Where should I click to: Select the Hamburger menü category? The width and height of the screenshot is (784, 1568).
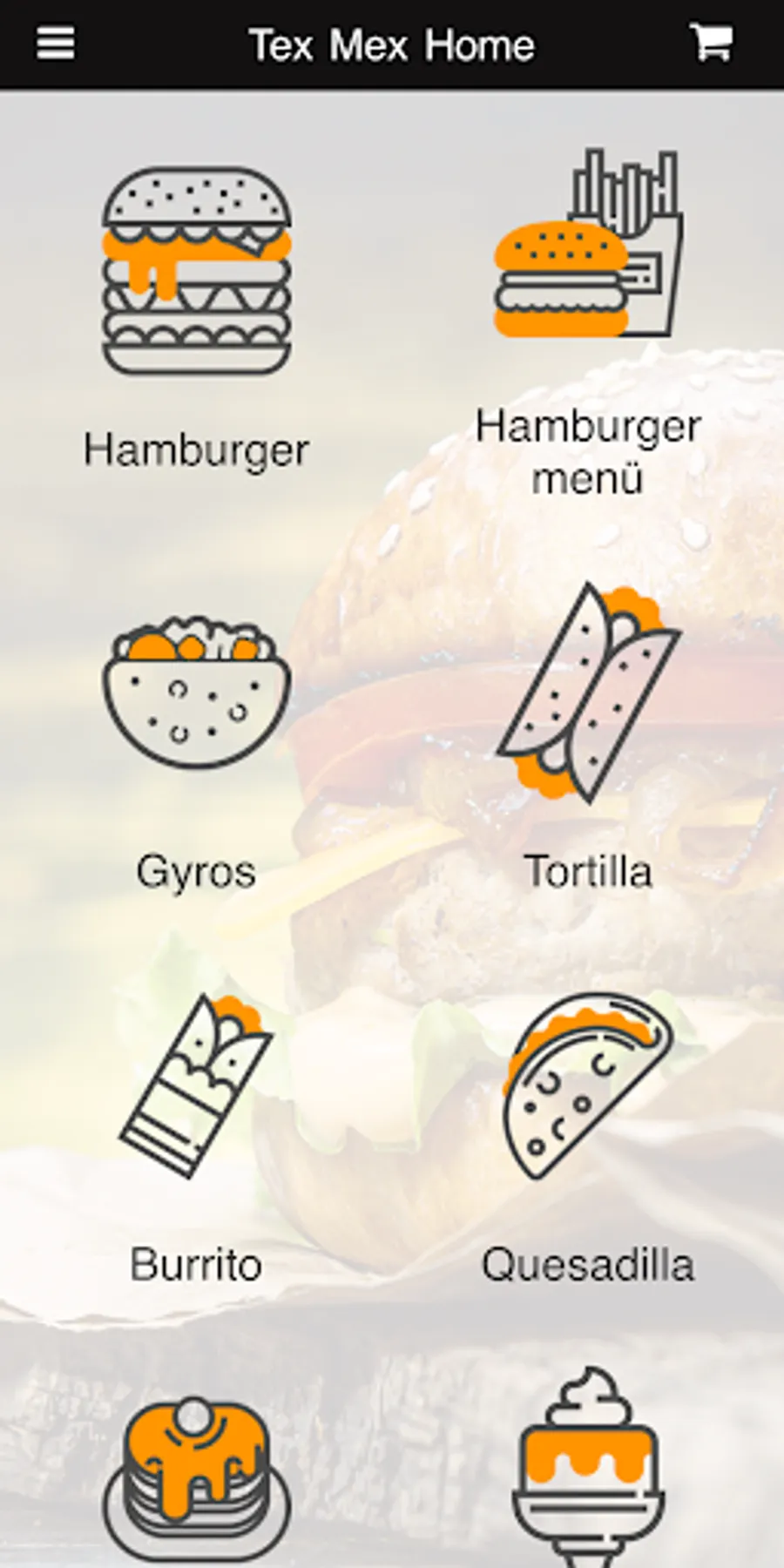coord(588,322)
